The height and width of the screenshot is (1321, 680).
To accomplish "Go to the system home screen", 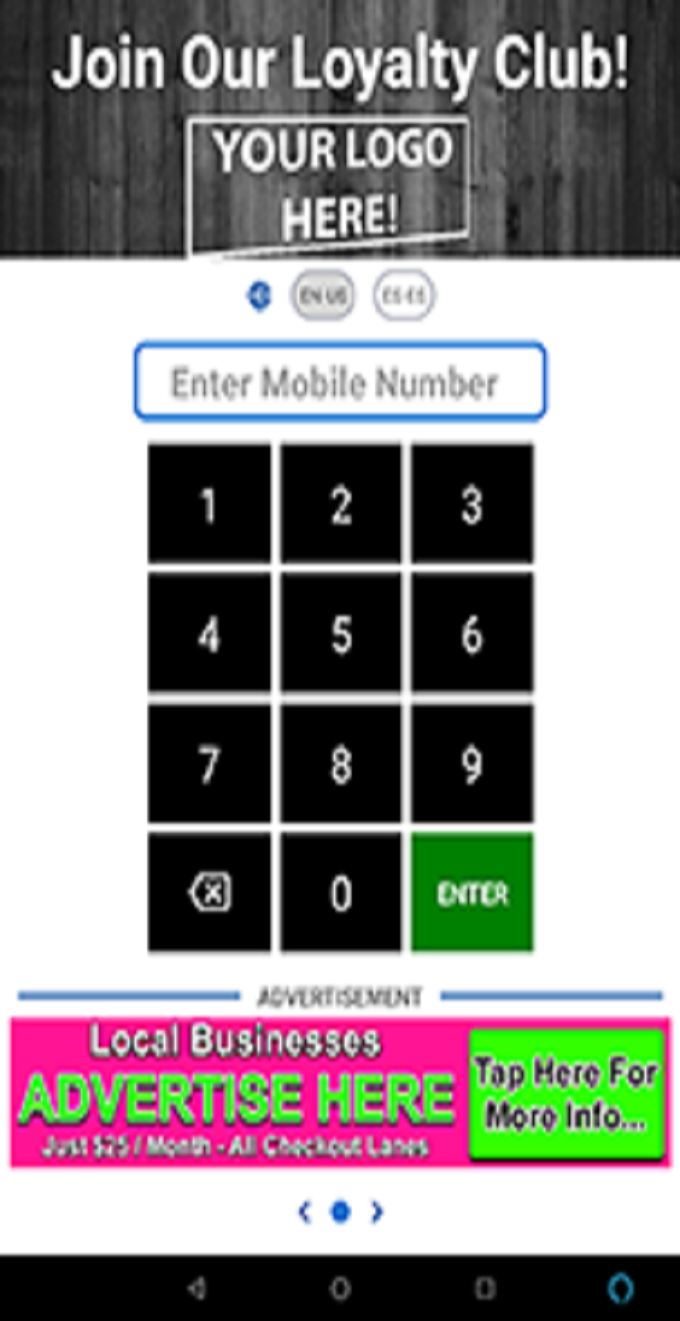I will coord(340,1288).
